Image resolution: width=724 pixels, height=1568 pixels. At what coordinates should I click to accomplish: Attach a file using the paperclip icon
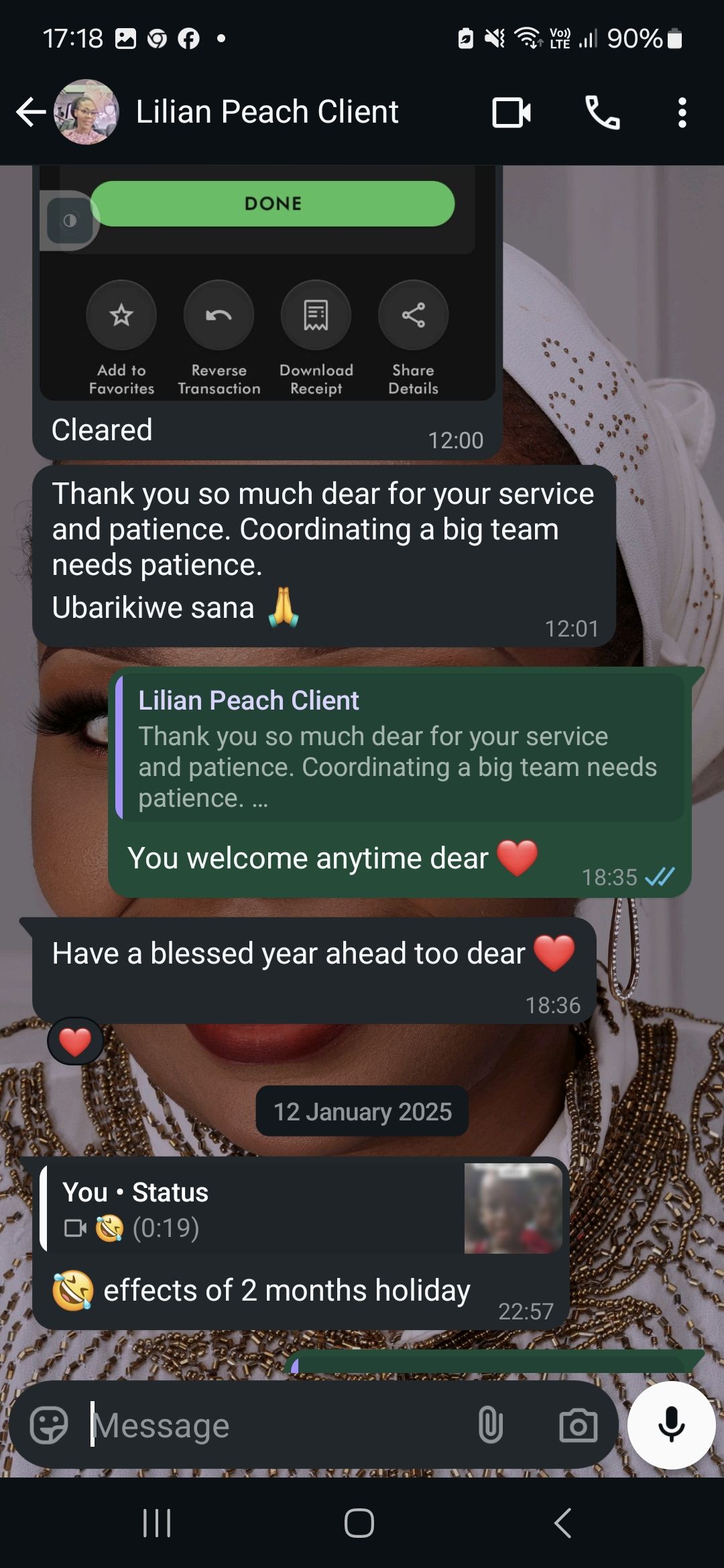[x=491, y=1424]
